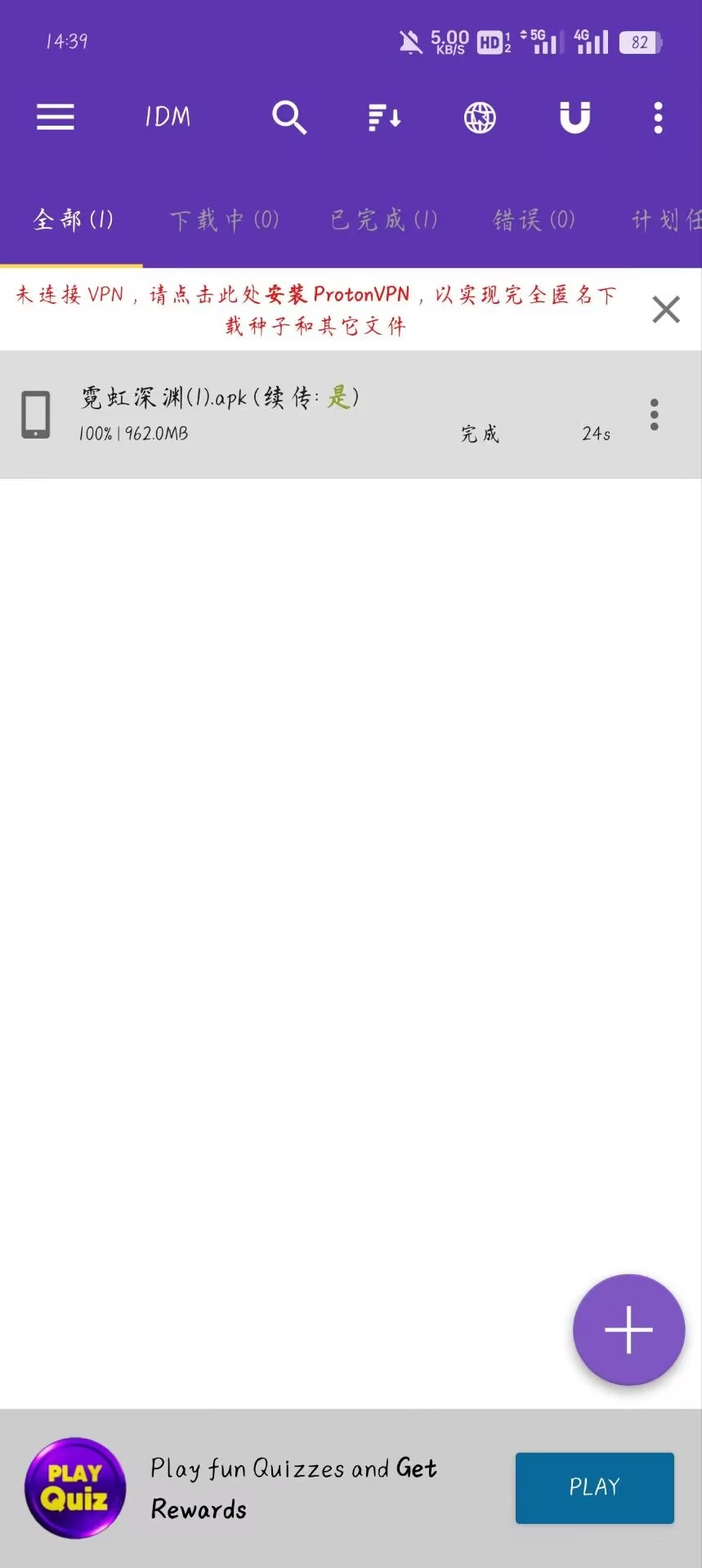The height and width of the screenshot is (1568, 702).
Task: Add a new download
Action: pyautogui.click(x=628, y=1330)
